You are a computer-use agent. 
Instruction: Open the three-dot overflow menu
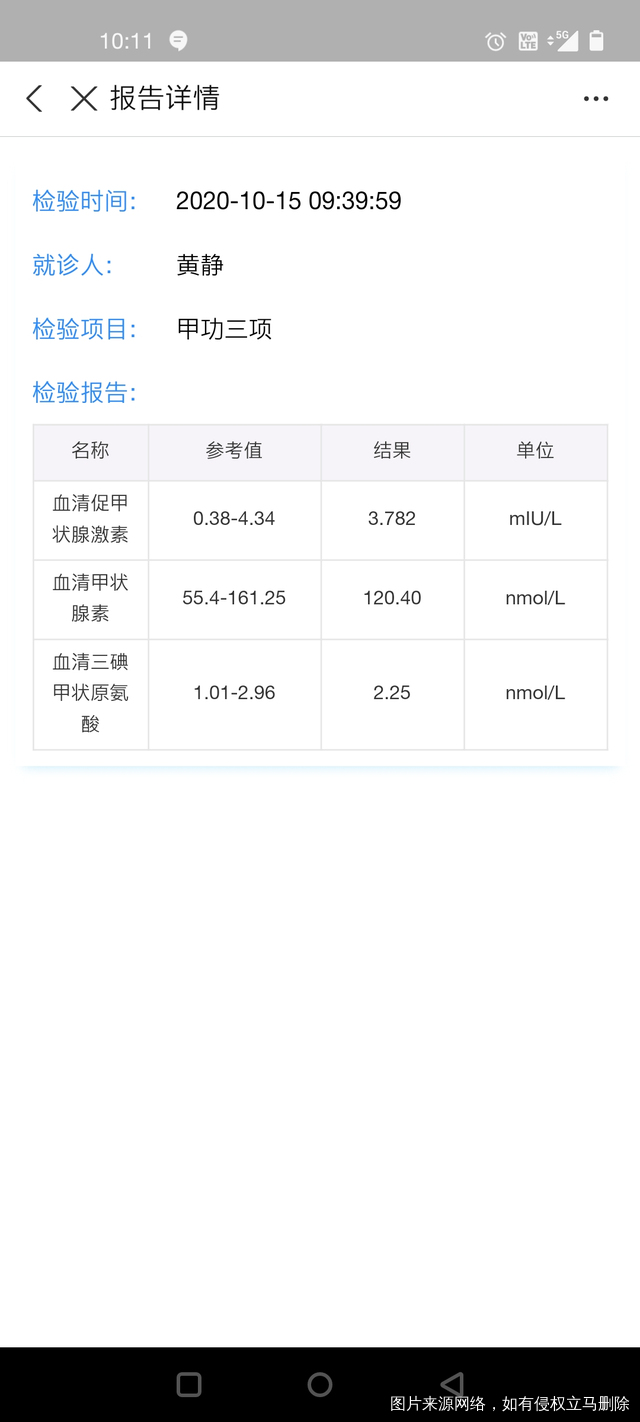click(x=596, y=99)
